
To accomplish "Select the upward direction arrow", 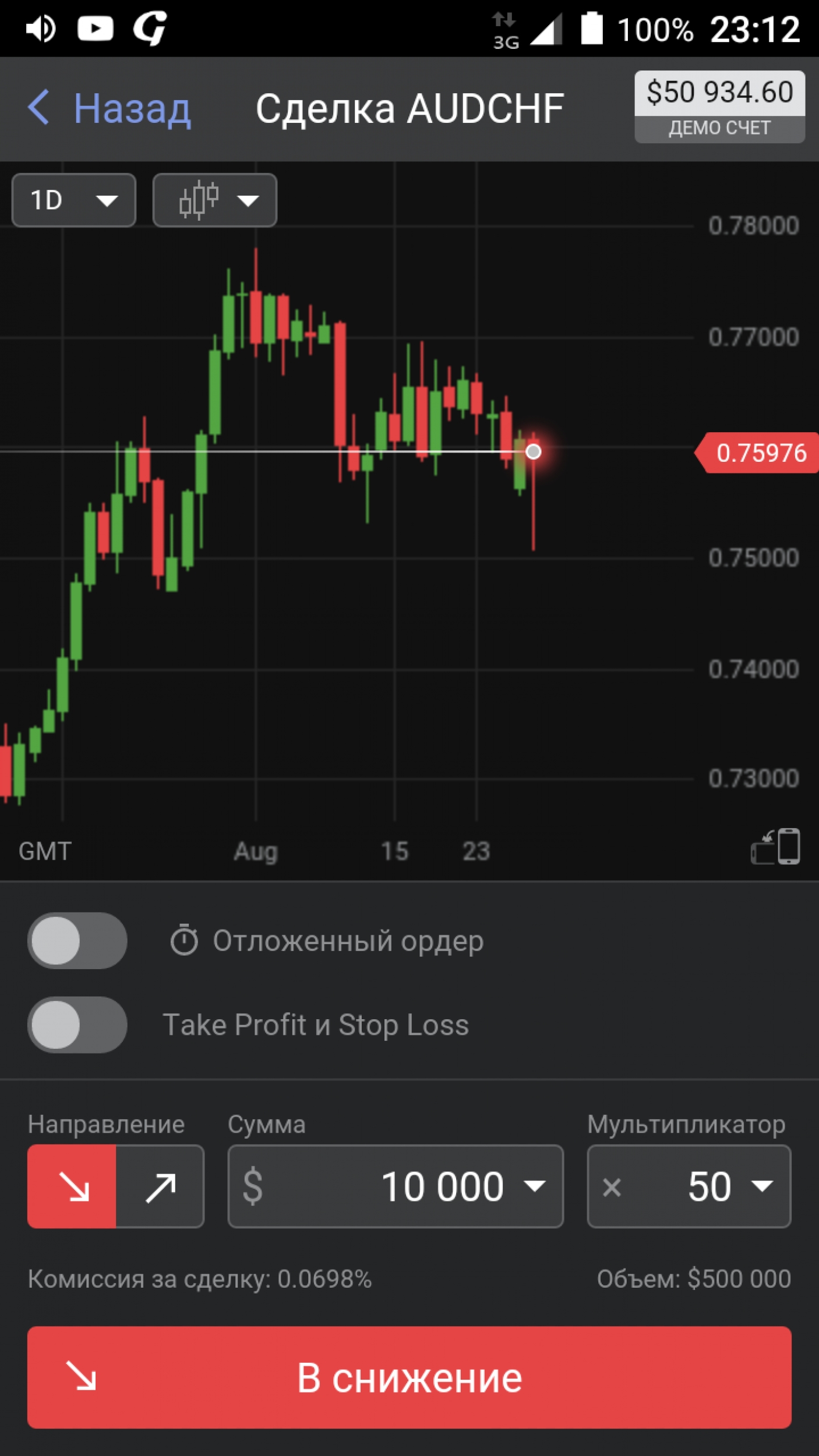I will point(160,1186).
